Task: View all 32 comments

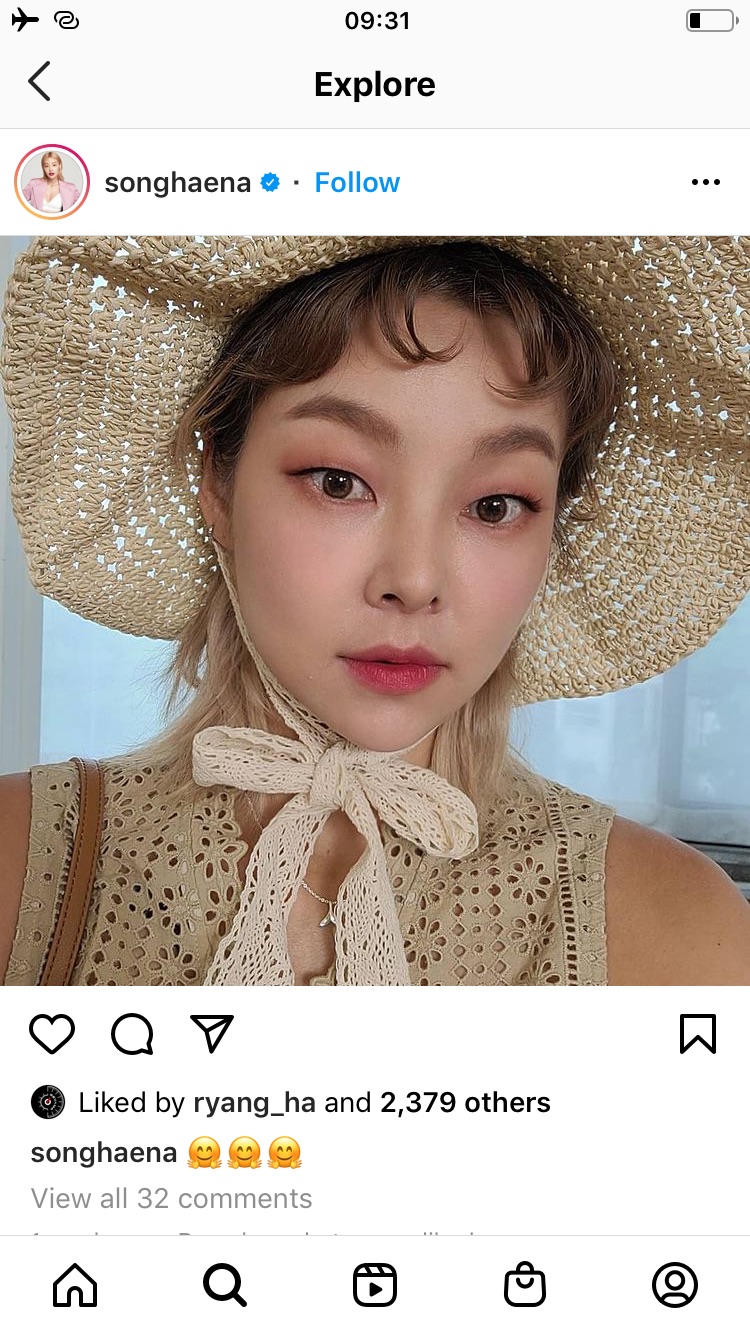Action: 171,1198
